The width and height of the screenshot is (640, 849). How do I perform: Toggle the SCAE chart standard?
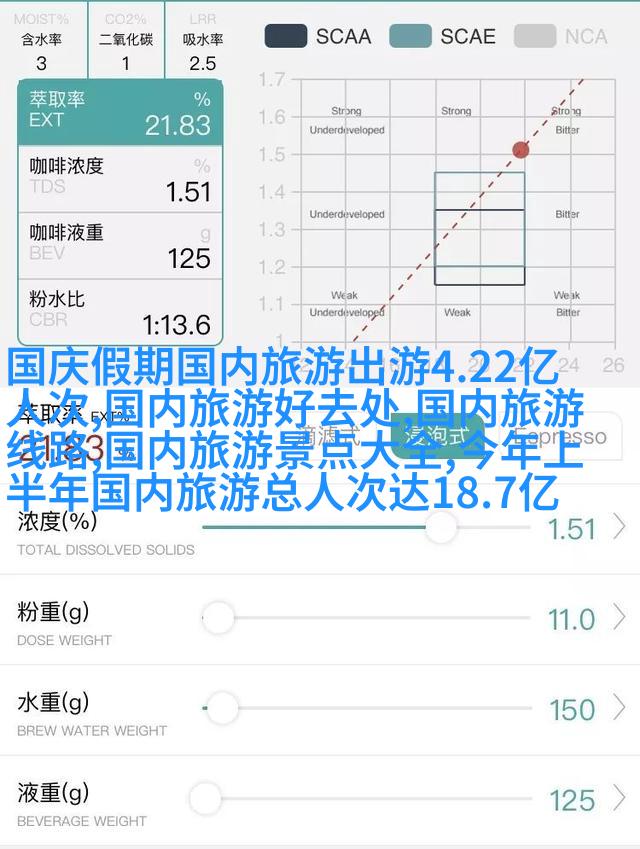click(442, 36)
